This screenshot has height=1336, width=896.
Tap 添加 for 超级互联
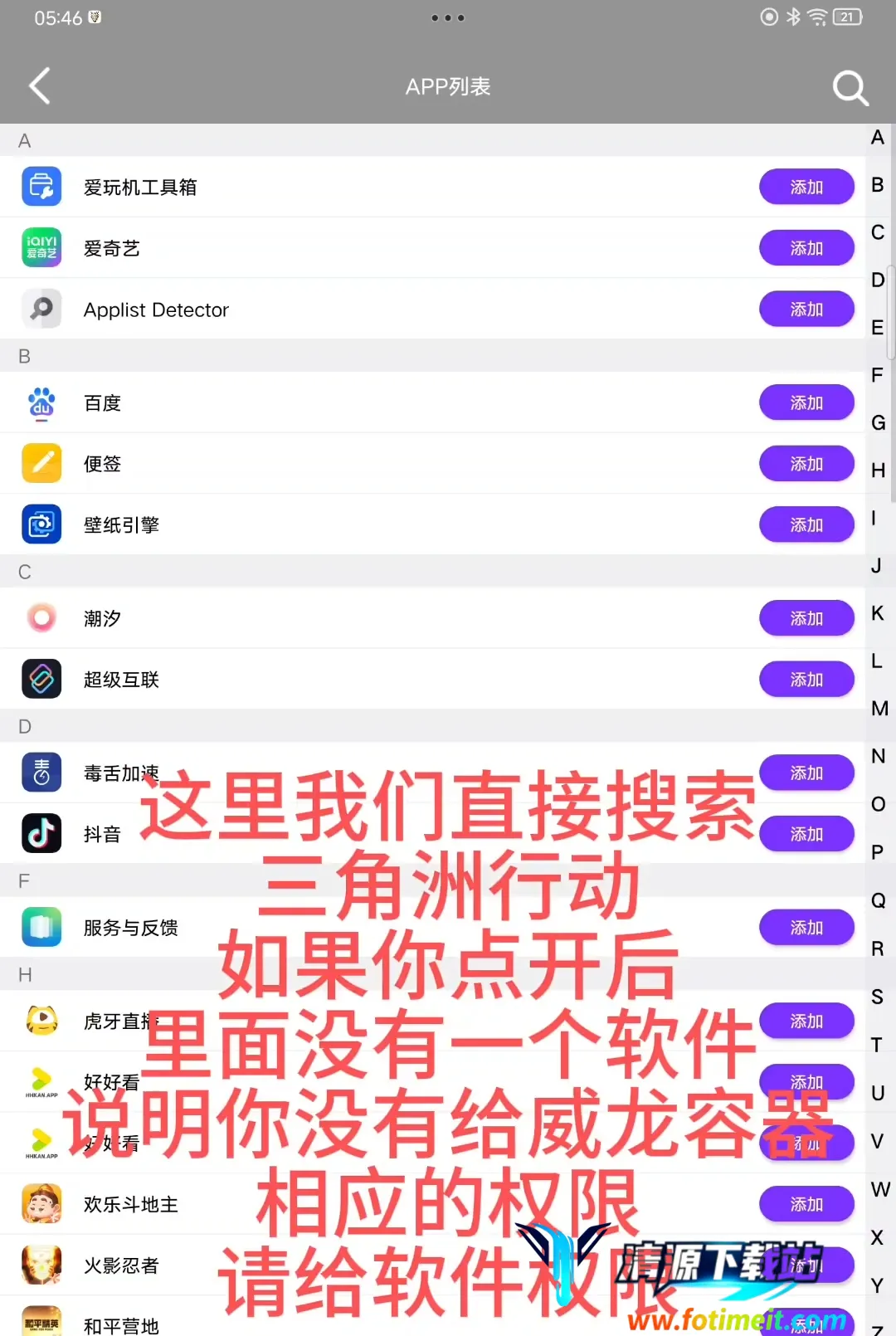806,680
